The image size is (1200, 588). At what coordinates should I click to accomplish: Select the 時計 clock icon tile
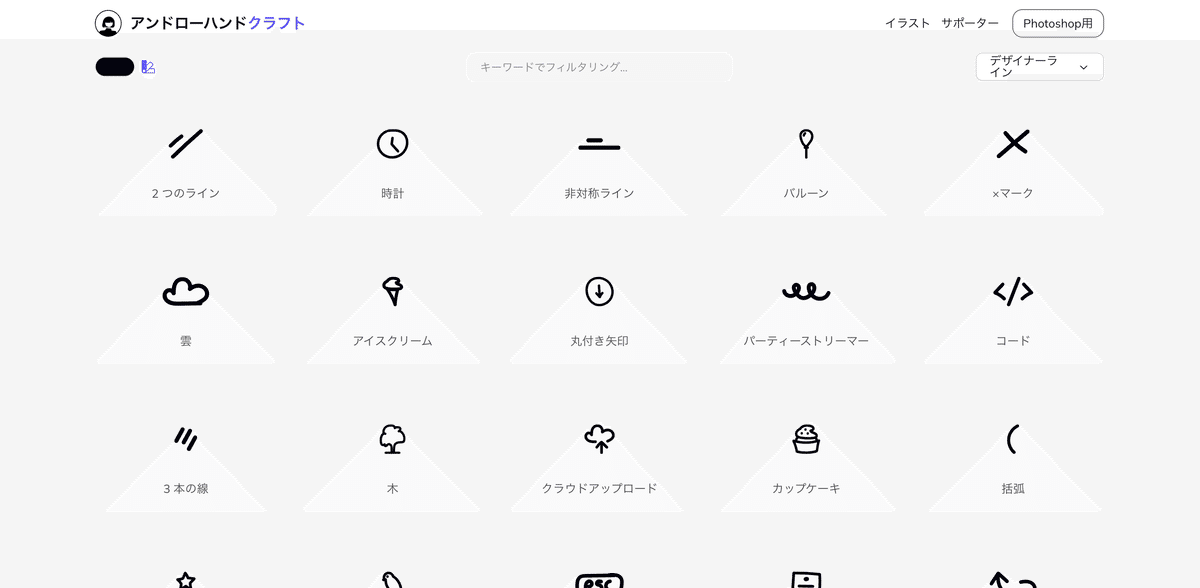point(393,165)
